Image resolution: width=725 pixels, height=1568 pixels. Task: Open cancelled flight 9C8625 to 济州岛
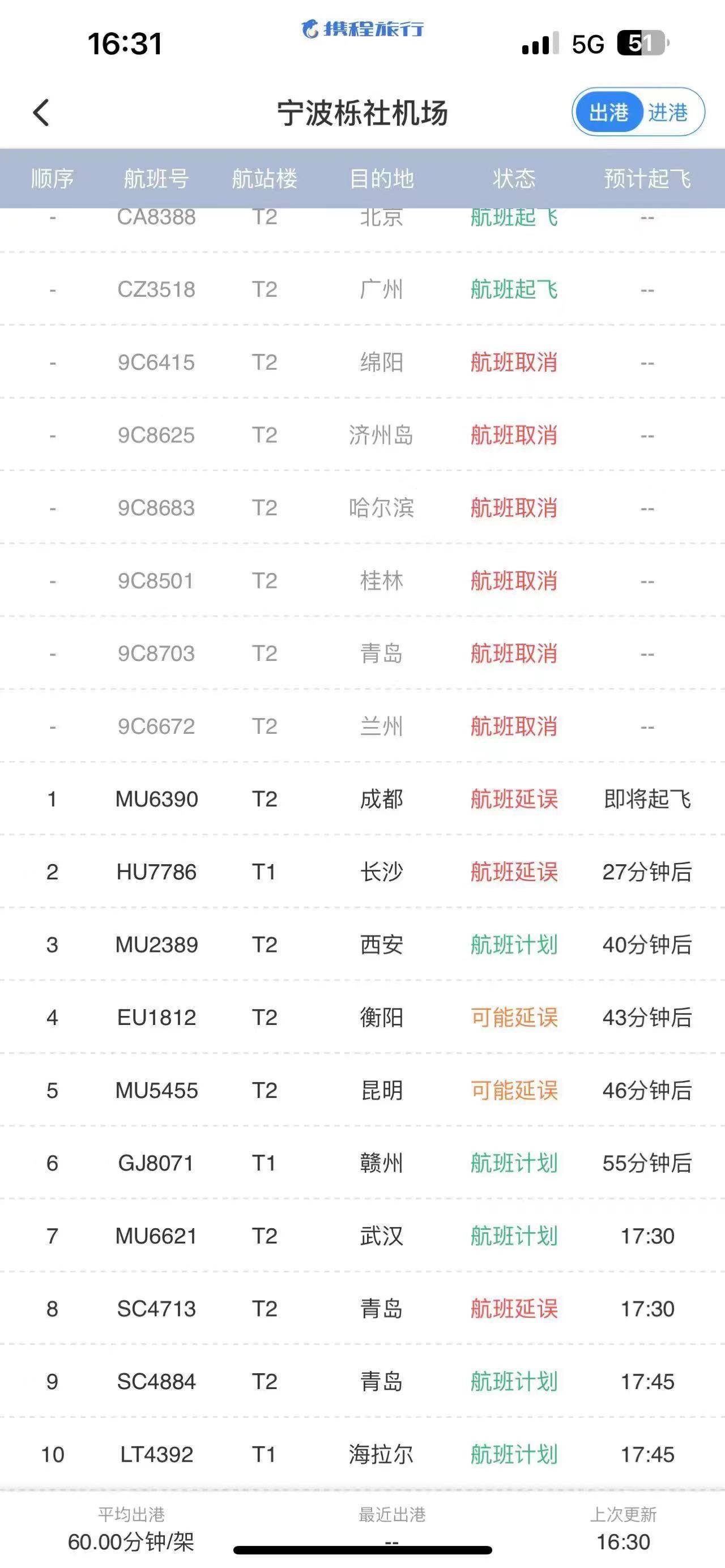click(x=362, y=435)
